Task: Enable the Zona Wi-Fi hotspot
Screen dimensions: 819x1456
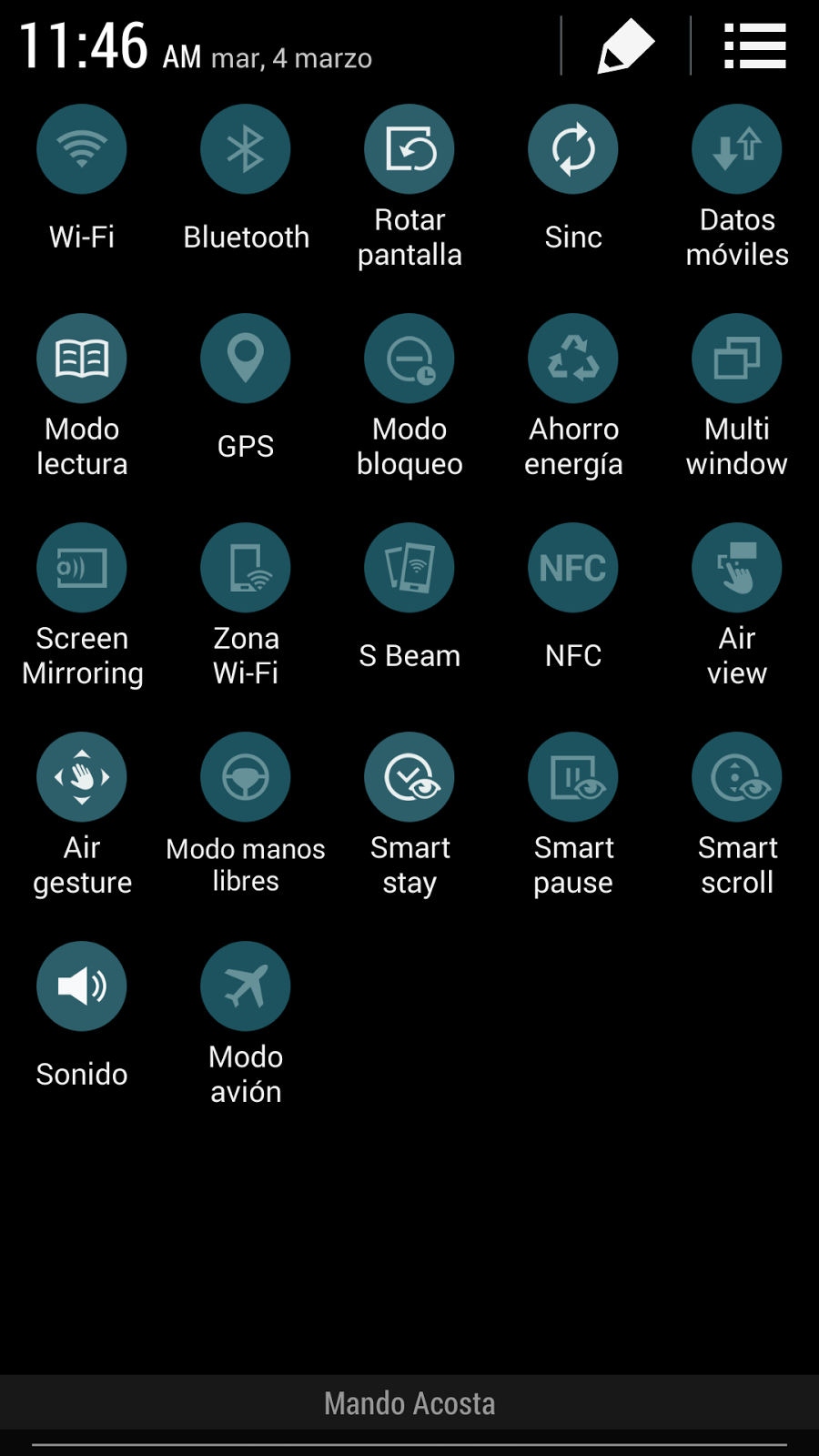Action: pyautogui.click(x=246, y=568)
